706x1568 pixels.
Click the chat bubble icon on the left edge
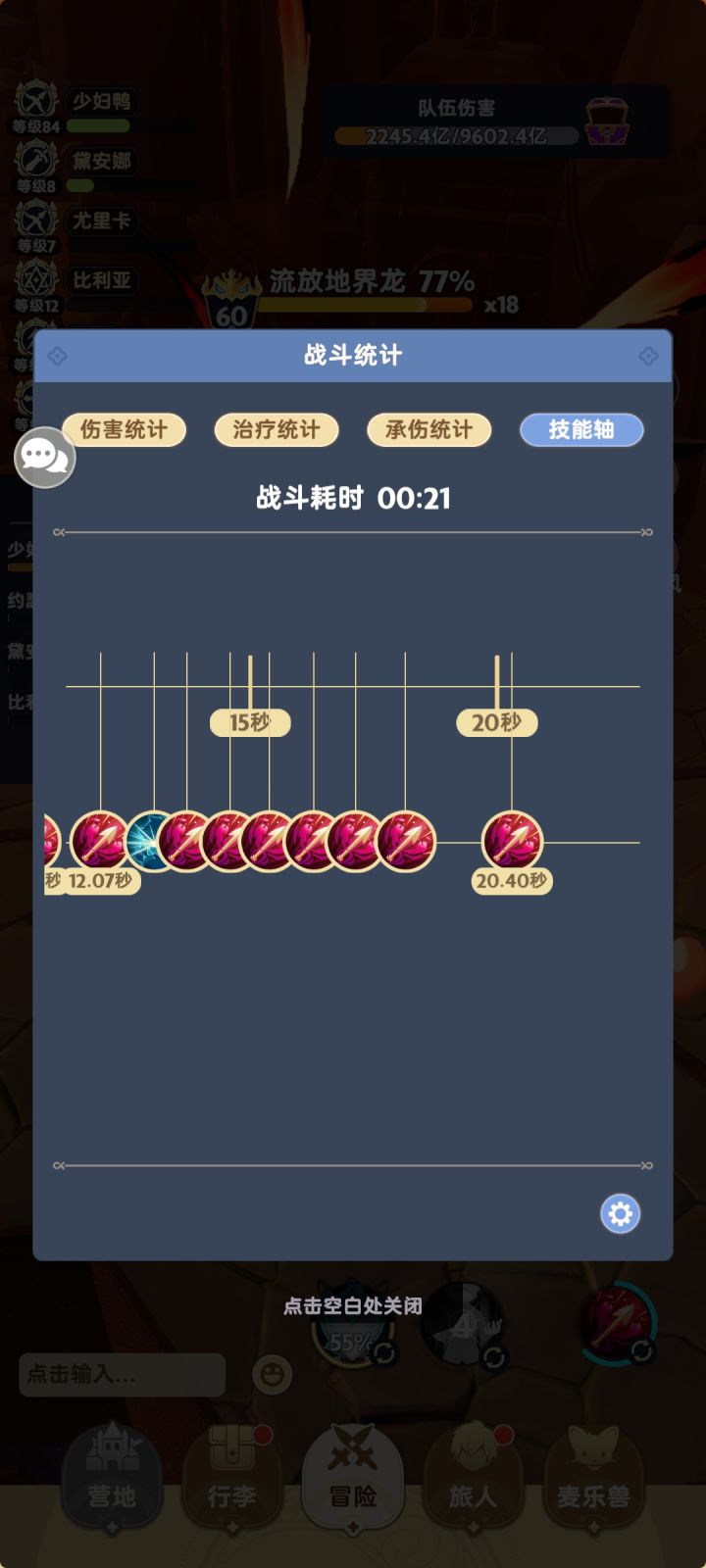pyautogui.click(x=43, y=458)
